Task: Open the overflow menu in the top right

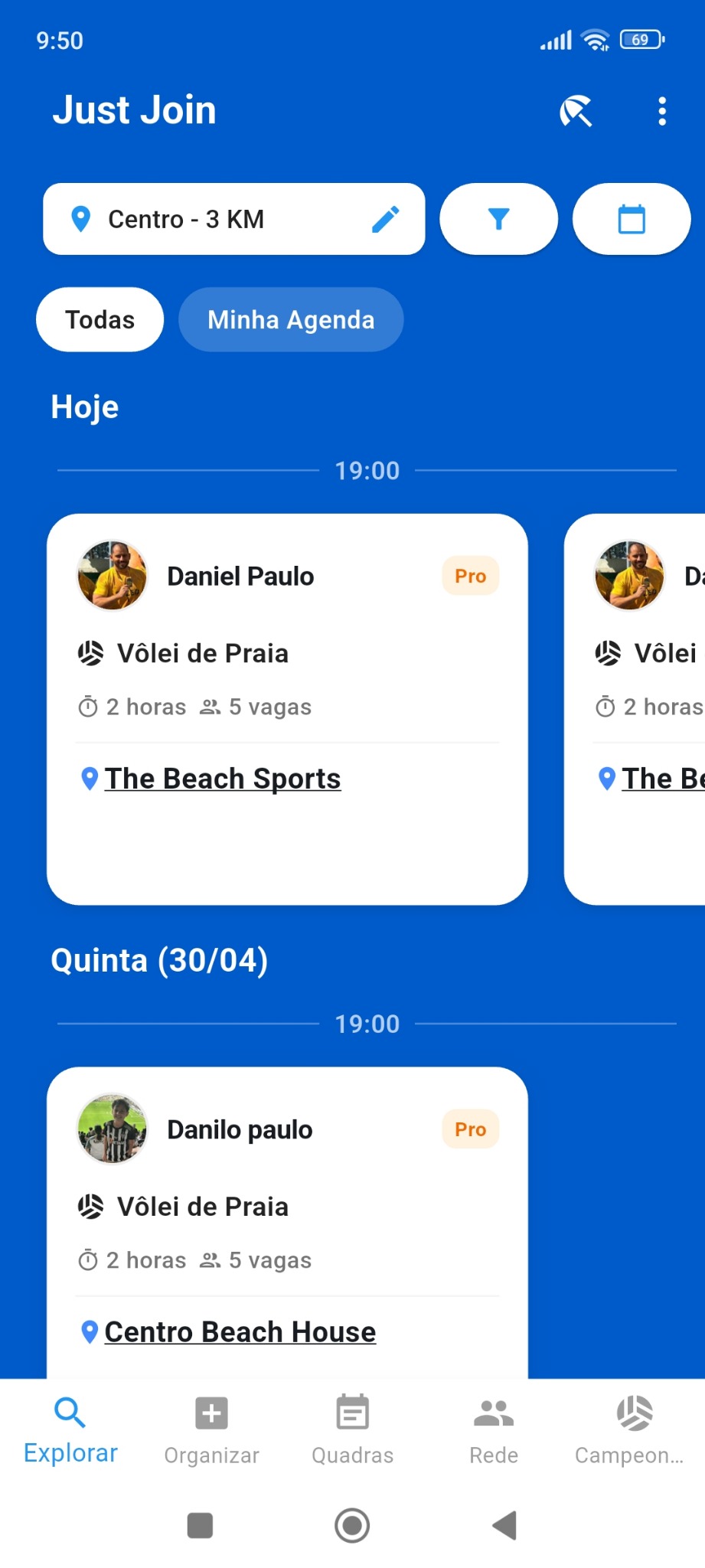Action: [x=661, y=110]
